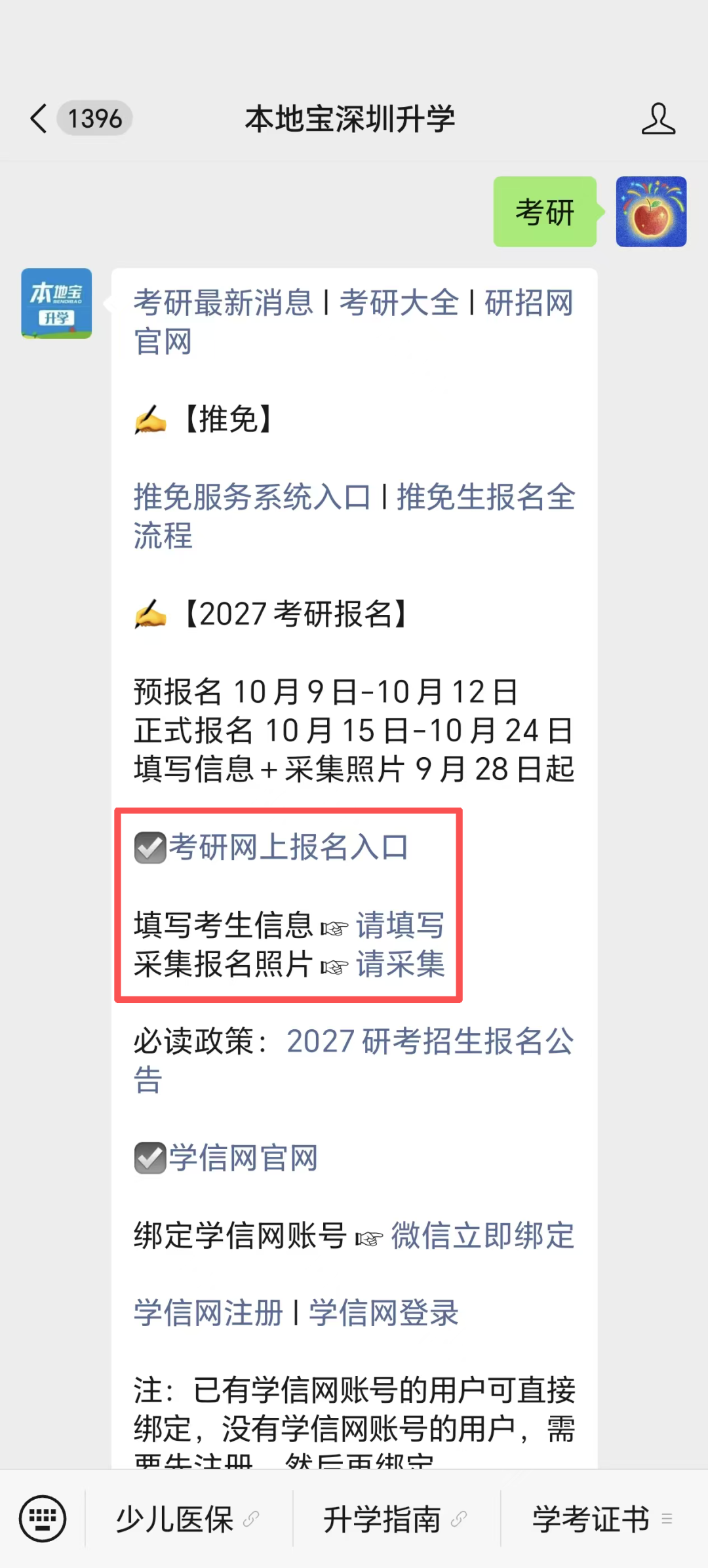
Task: Open the 推免服务系统入口 link
Action: coord(252,498)
